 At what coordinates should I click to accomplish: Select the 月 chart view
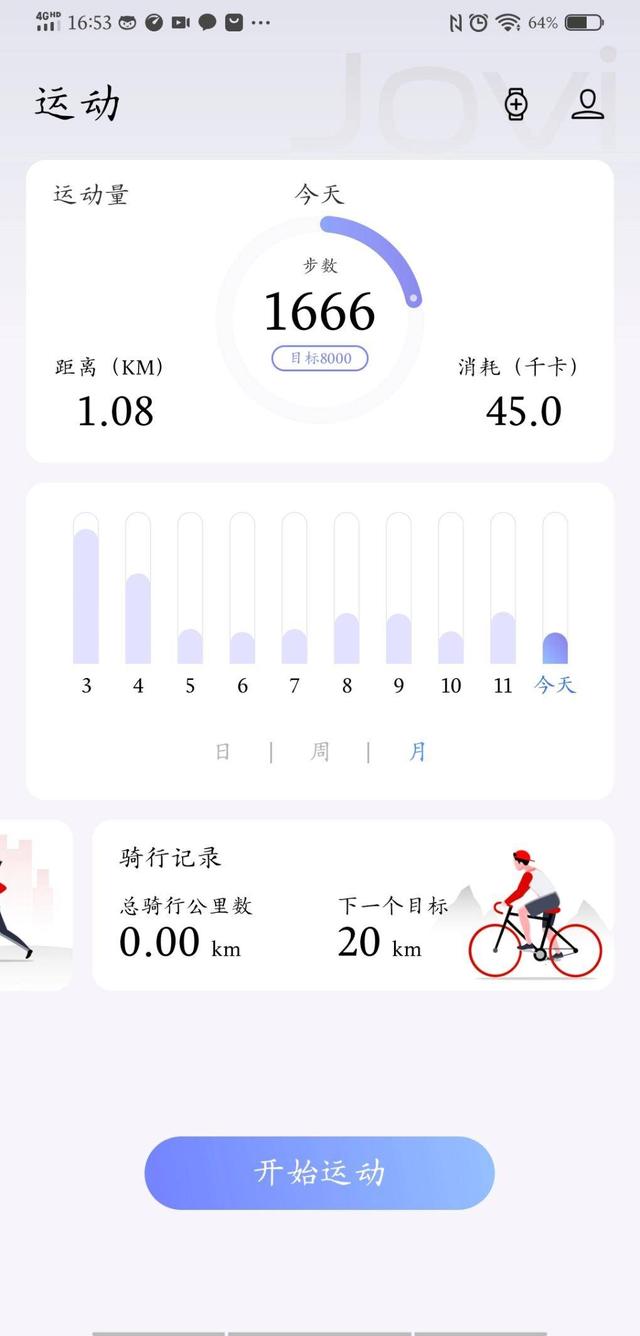click(417, 752)
